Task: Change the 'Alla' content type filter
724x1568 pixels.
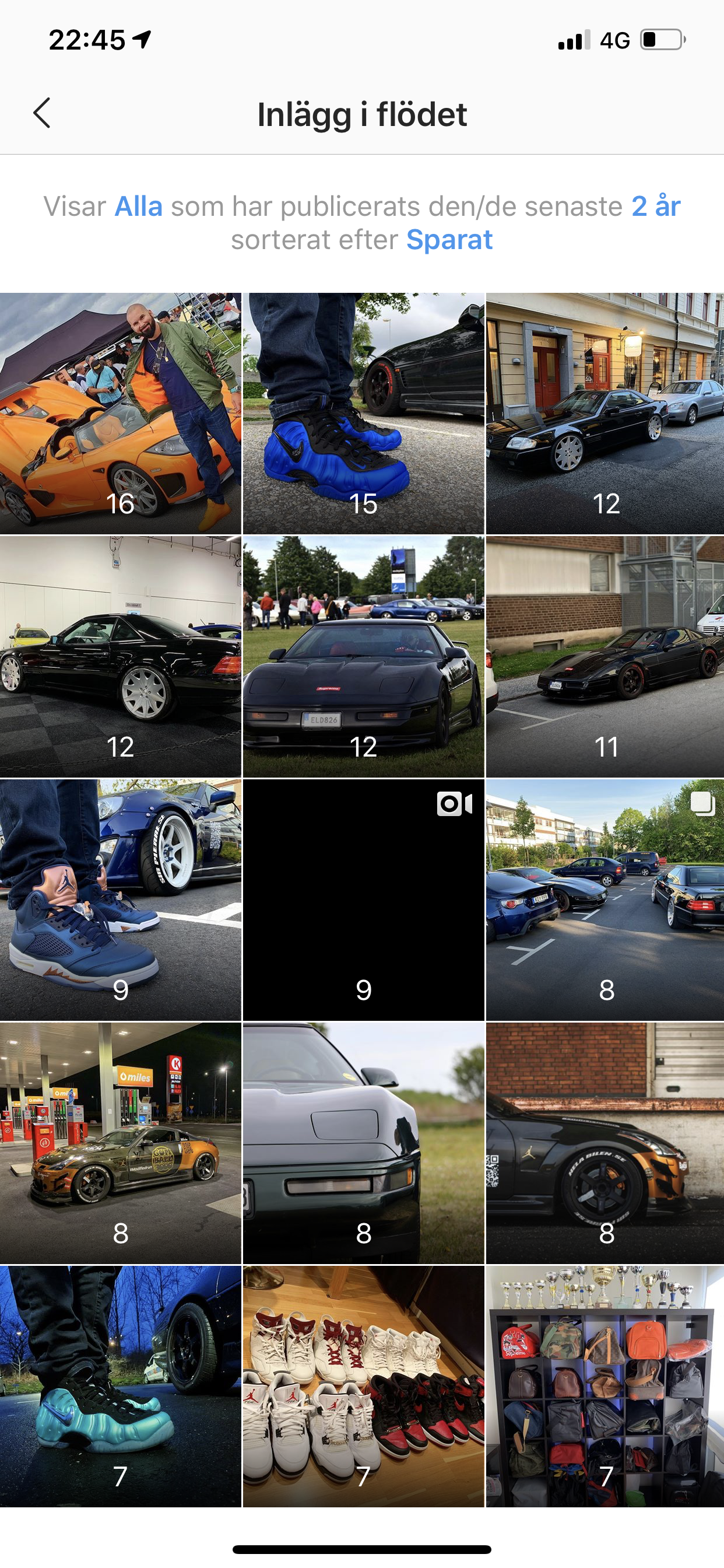Action: coord(139,206)
